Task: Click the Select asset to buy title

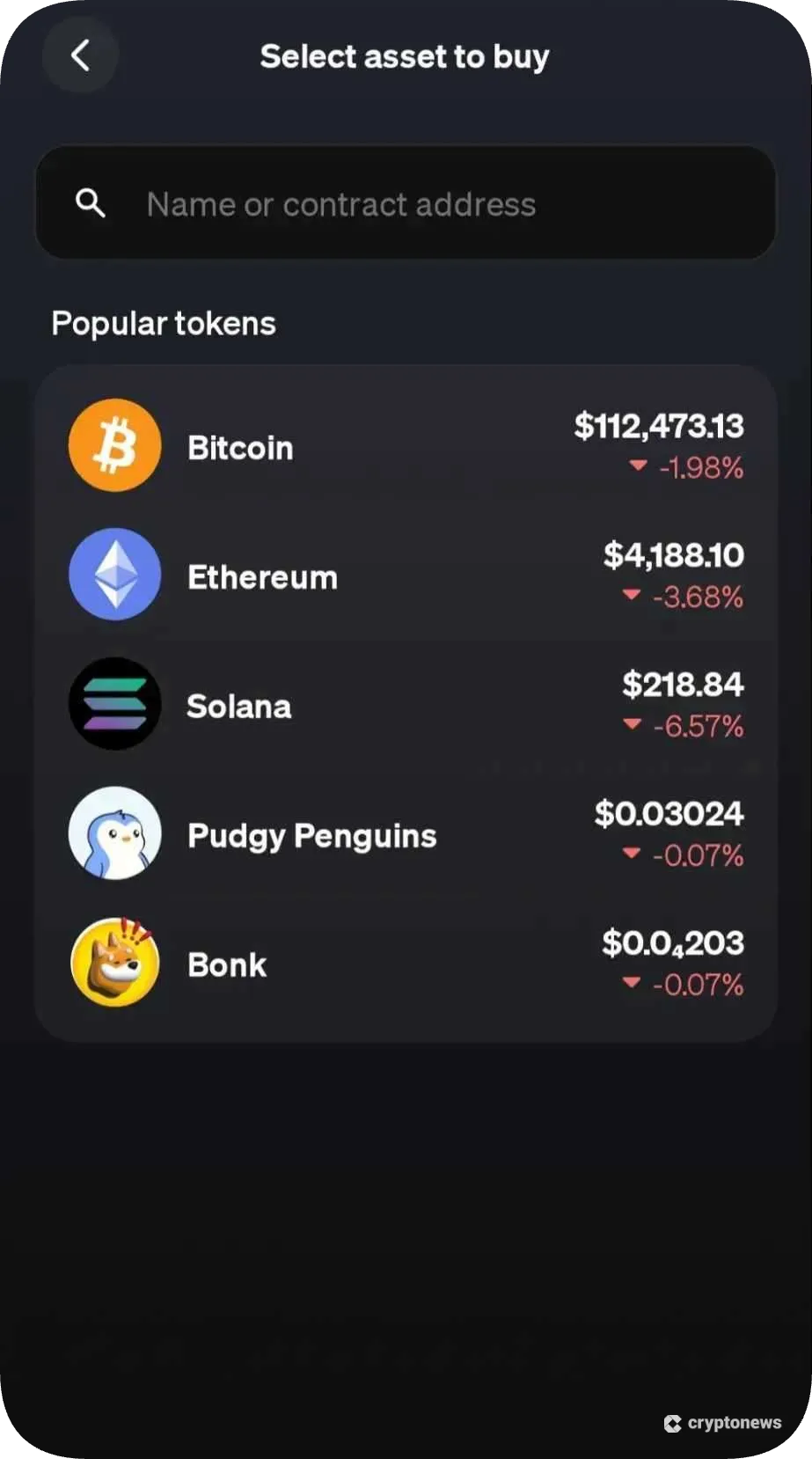Action: (404, 55)
